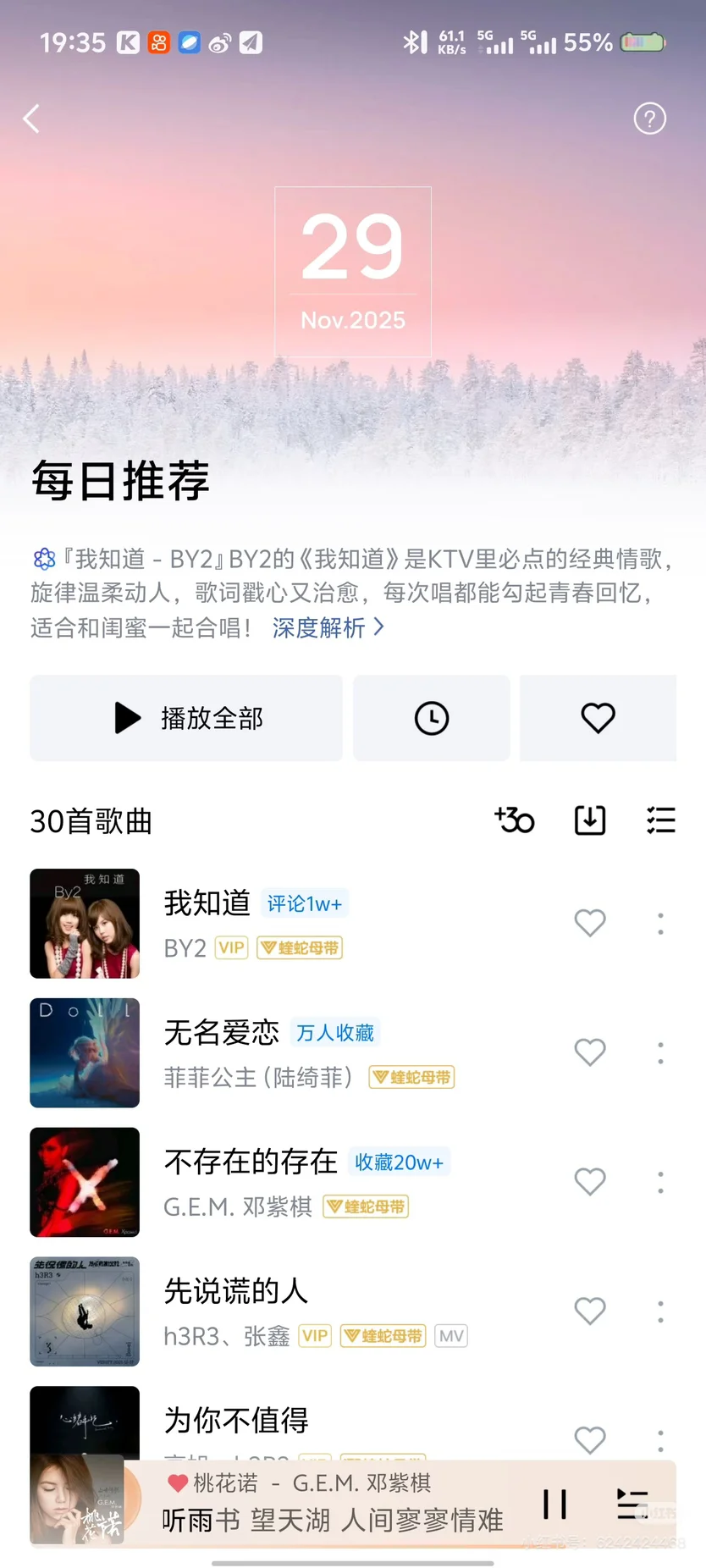Tap the heart button beside the clock
The image size is (706, 1568).
(x=598, y=718)
